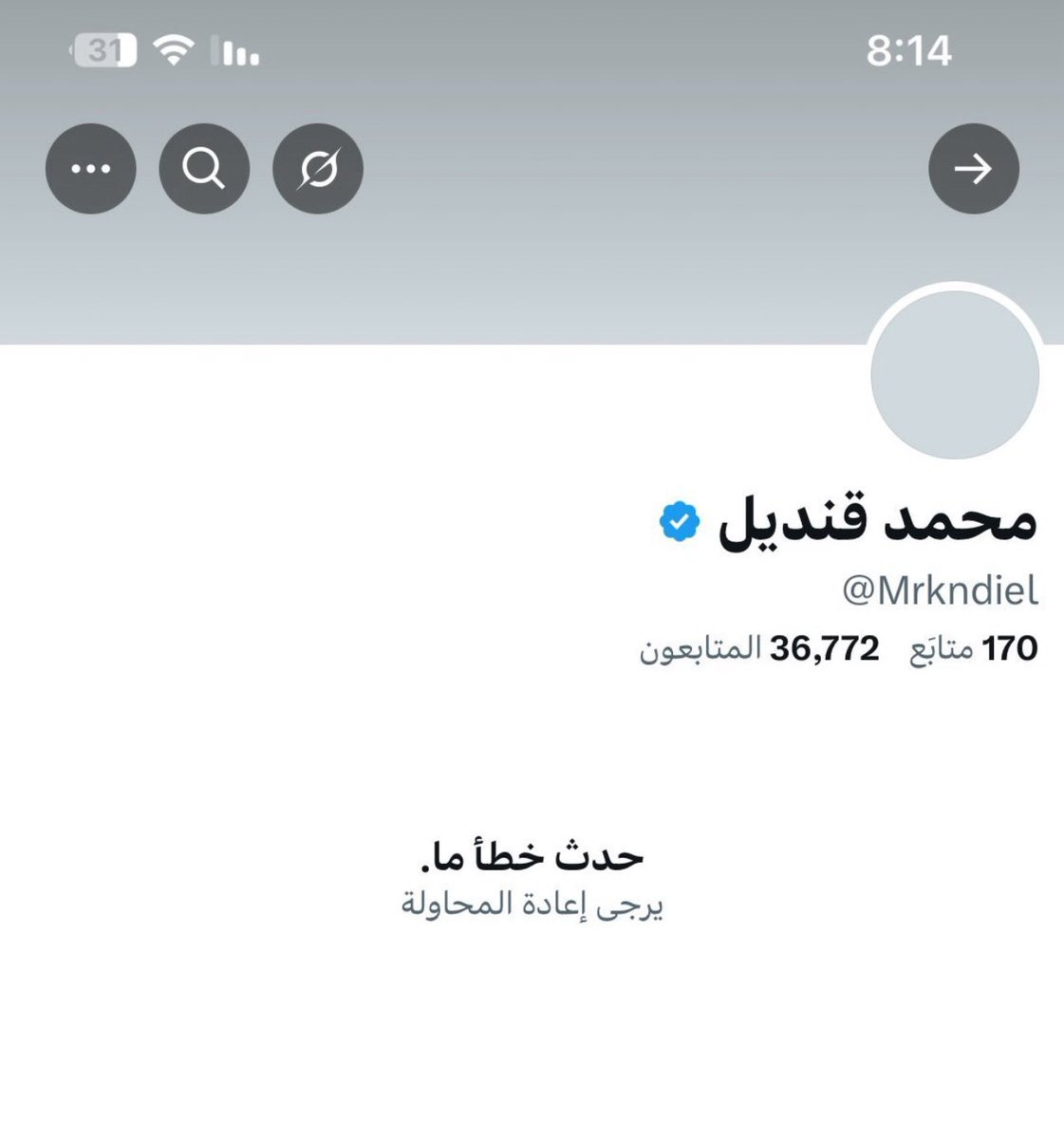The height and width of the screenshot is (1139, 1064).
Task: Go back using the arrow button
Action: pyautogui.click(x=974, y=169)
